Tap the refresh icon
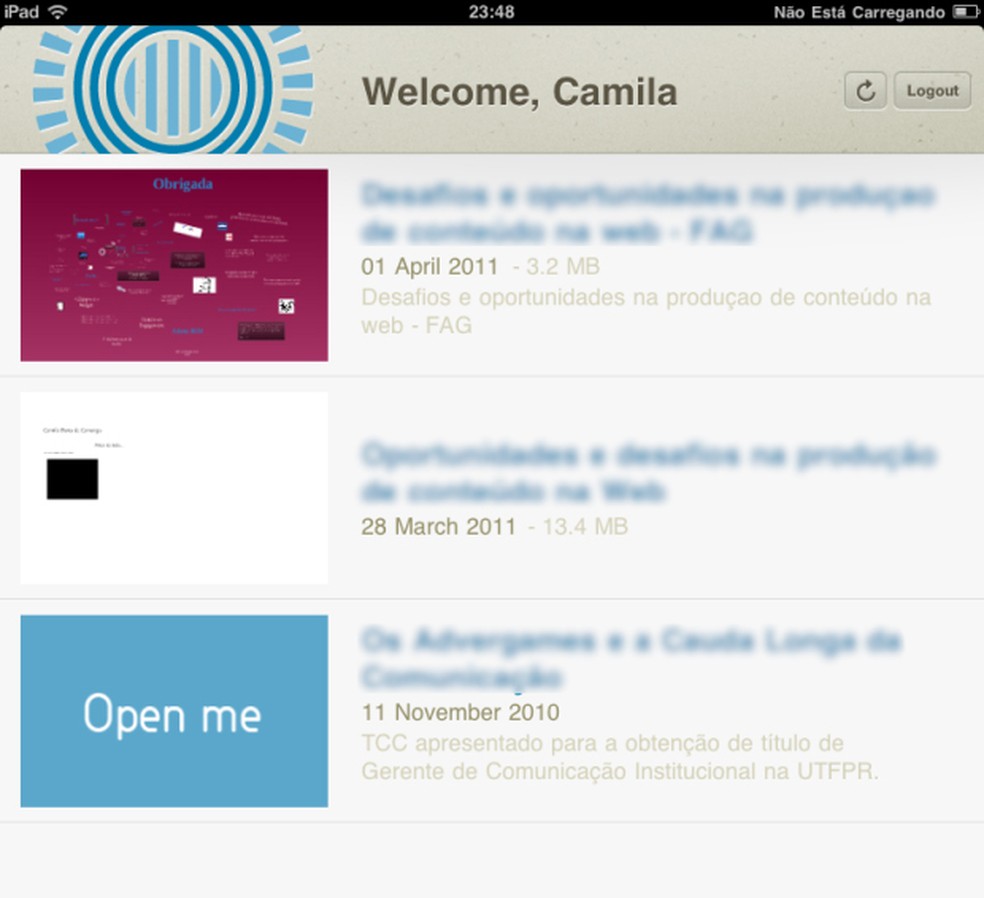The width and height of the screenshot is (984, 898). [x=866, y=91]
